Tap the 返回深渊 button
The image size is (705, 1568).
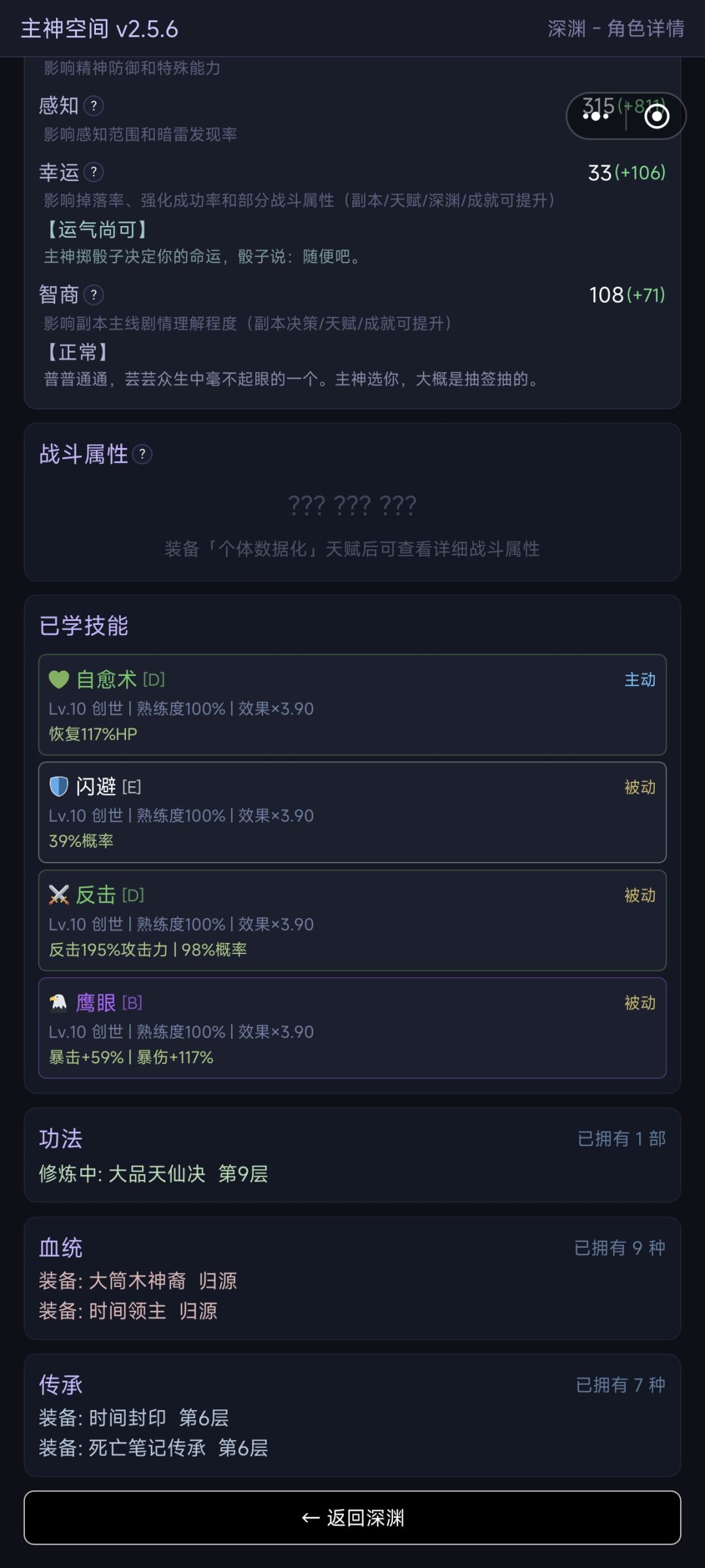(x=352, y=1518)
